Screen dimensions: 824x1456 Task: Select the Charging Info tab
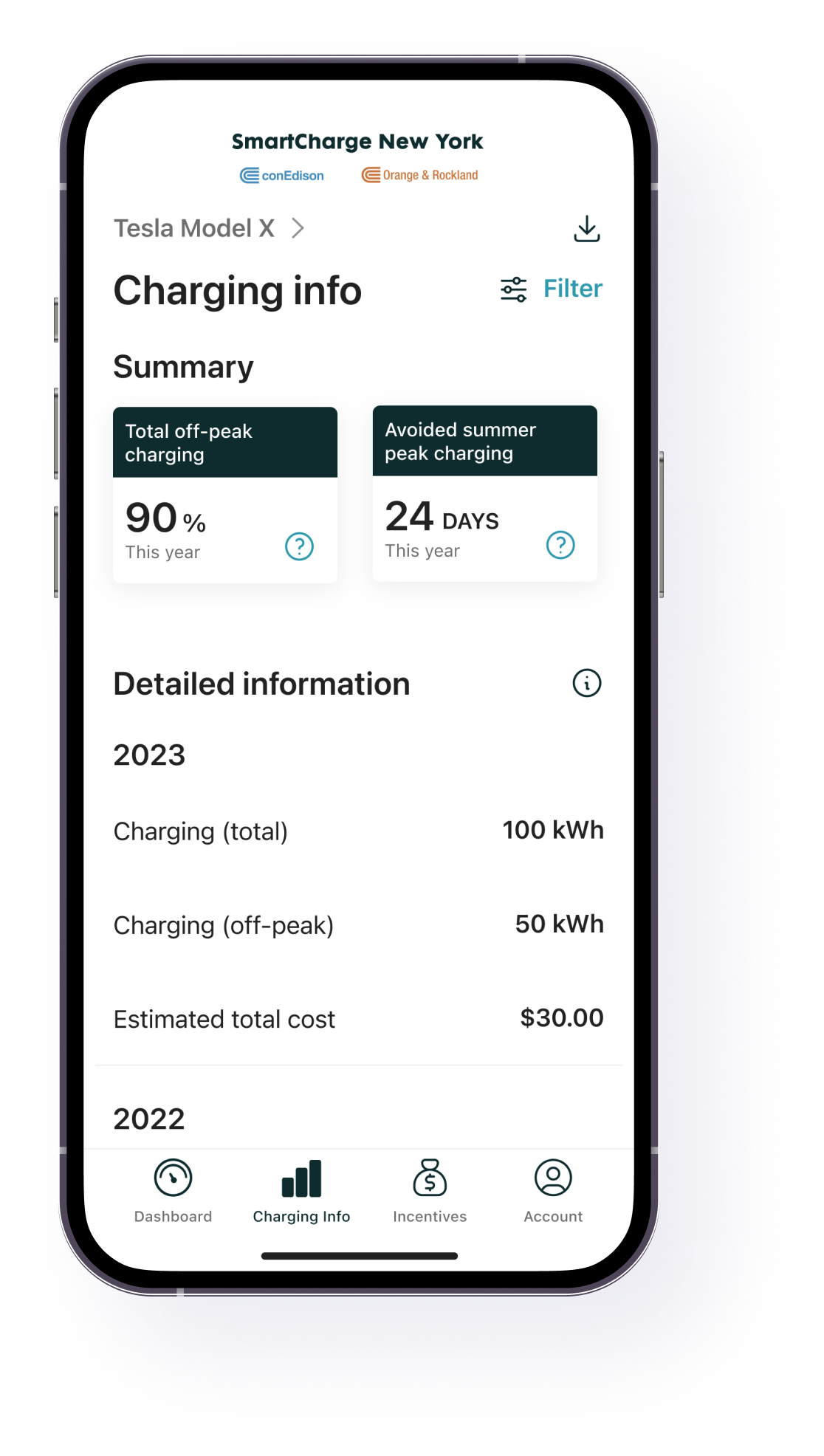coord(301,1190)
